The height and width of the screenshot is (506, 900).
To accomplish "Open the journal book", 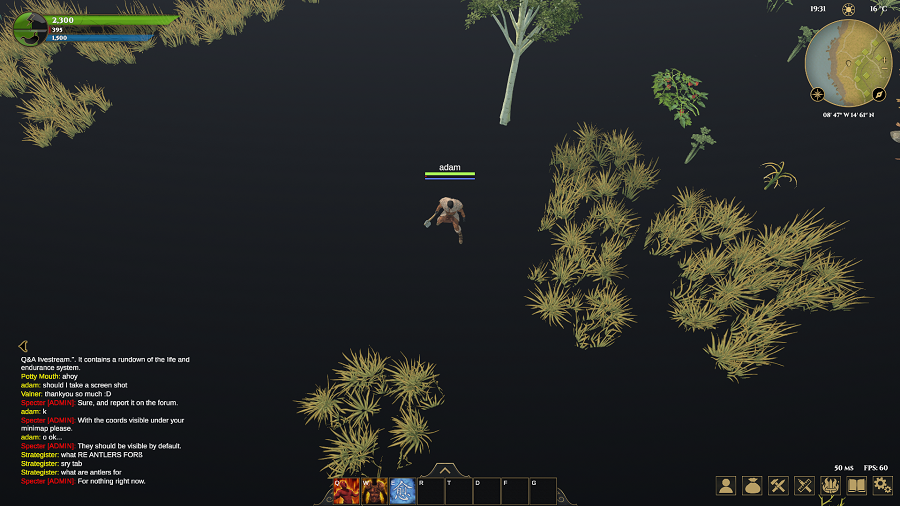I will tap(856, 485).
